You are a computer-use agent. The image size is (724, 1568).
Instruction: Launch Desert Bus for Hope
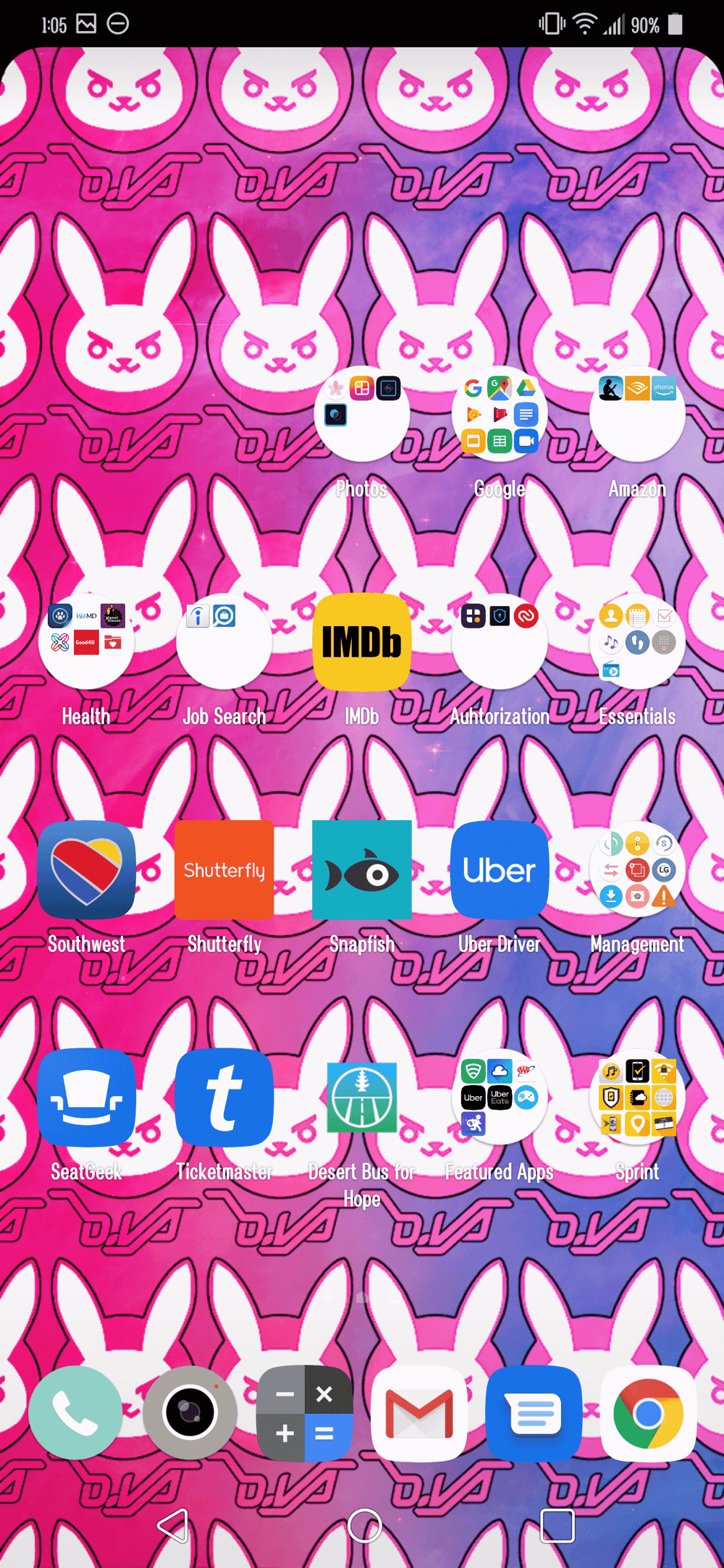coord(362,1097)
